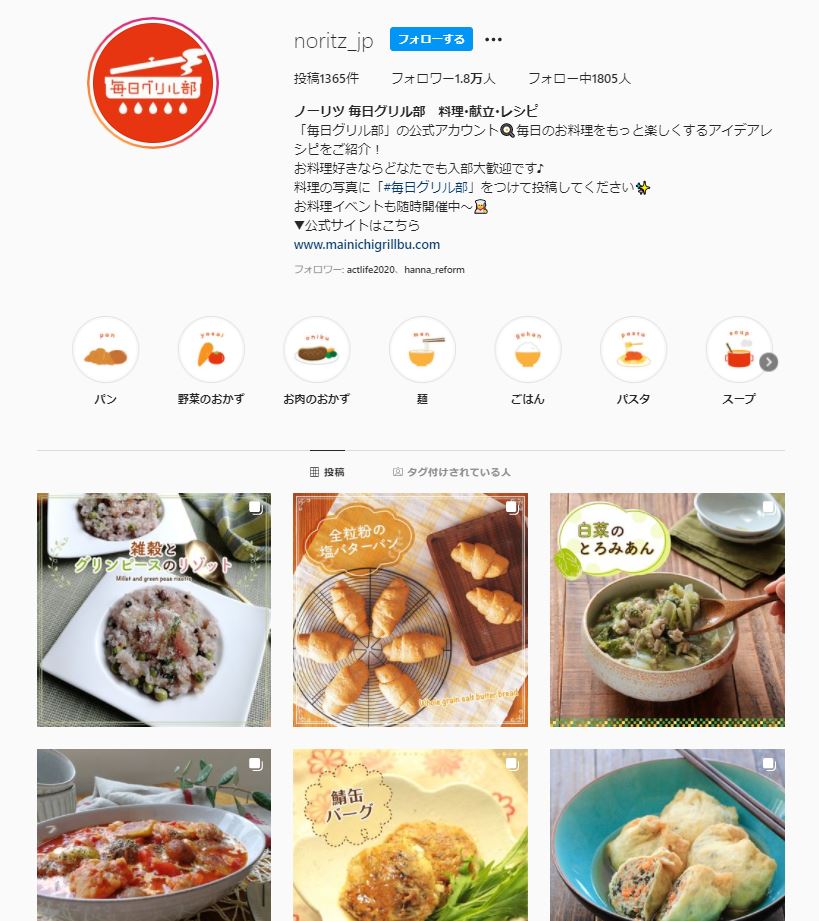
Task: Open the #毎日グリル部 hashtag
Action: [x=428, y=187]
